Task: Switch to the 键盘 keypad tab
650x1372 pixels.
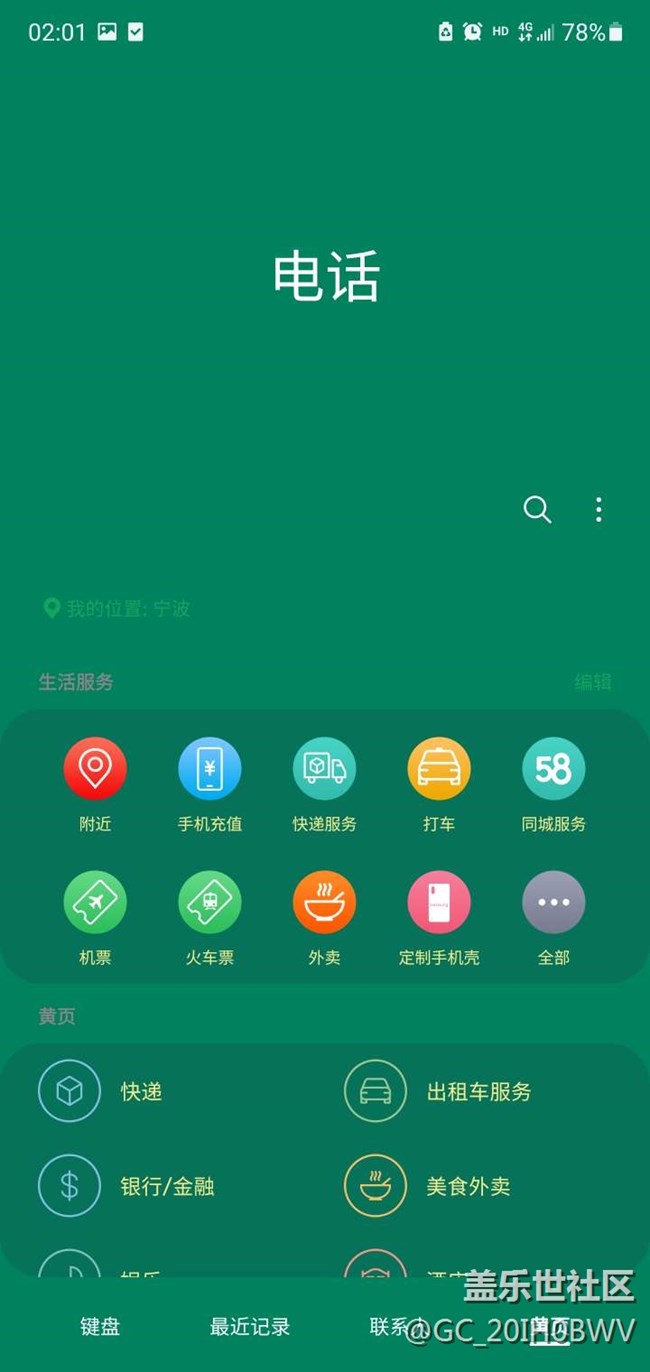Action: tap(100, 1327)
